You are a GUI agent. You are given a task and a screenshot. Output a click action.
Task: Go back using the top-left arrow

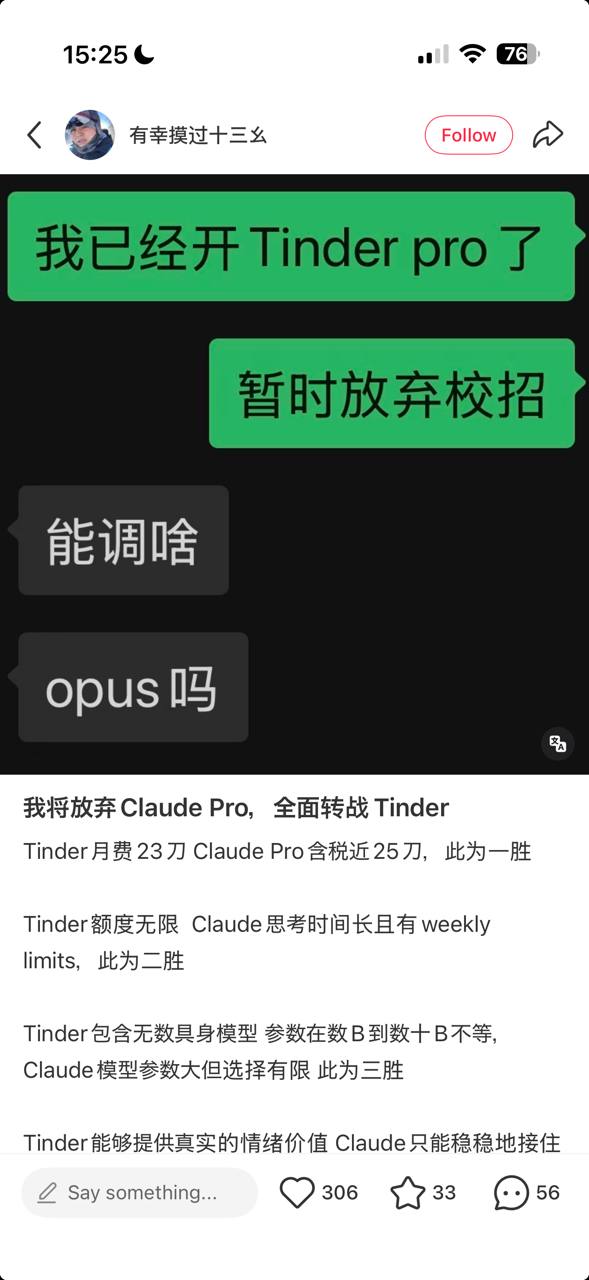pyautogui.click(x=34, y=135)
